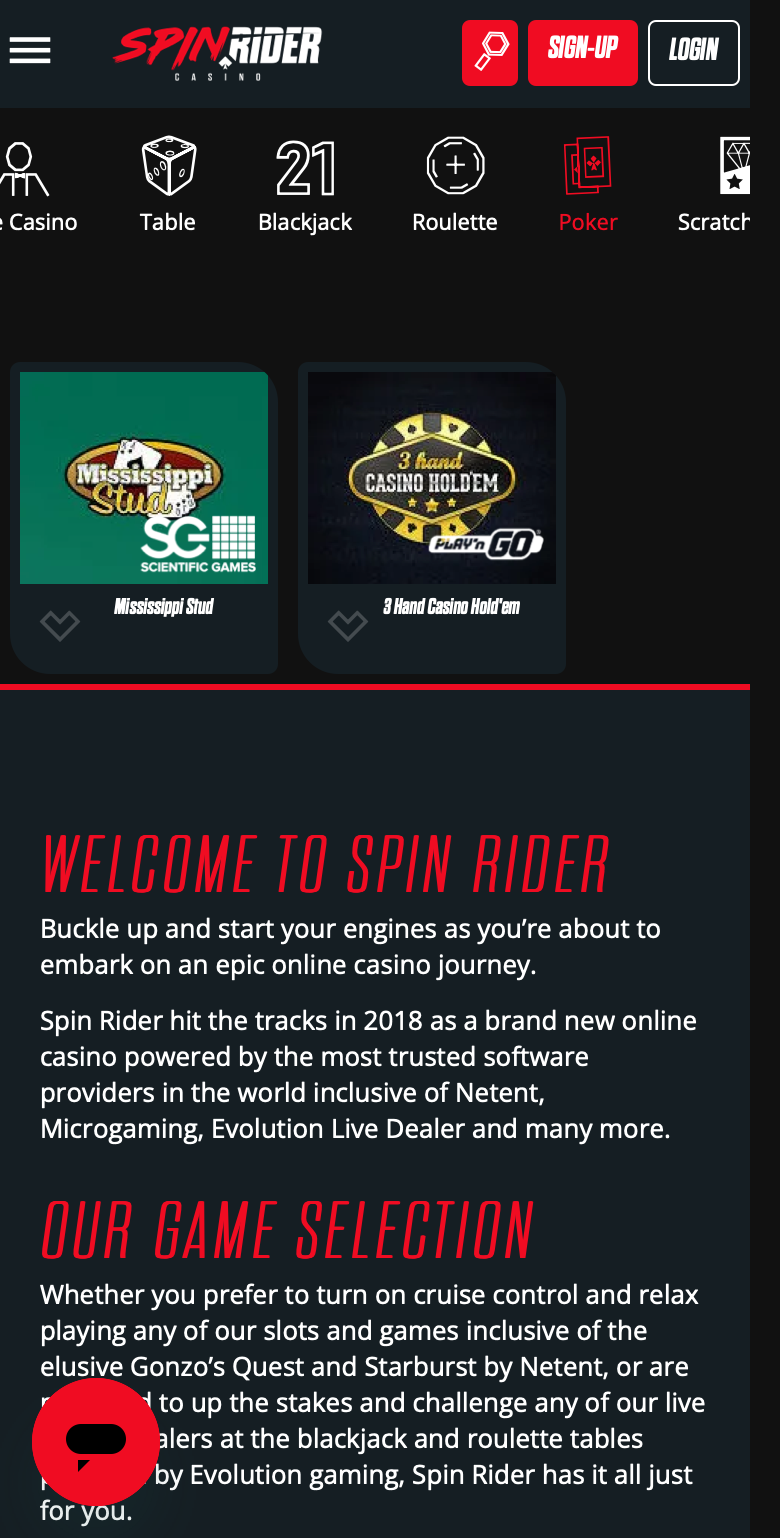Switch to the Blackjack category
Image resolution: width=780 pixels, height=1538 pixels.
pyautogui.click(x=305, y=186)
